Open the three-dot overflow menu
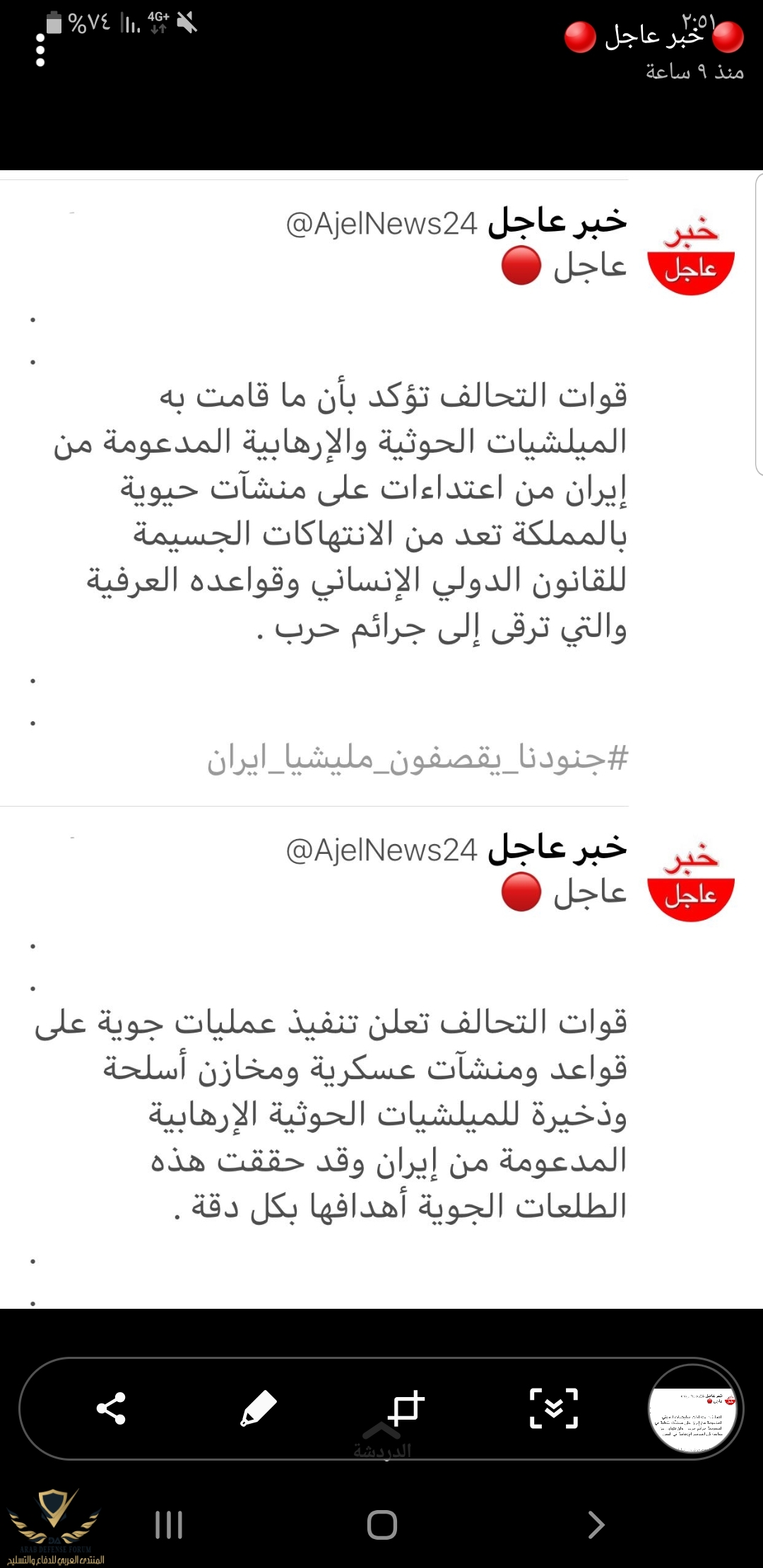 (40, 51)
